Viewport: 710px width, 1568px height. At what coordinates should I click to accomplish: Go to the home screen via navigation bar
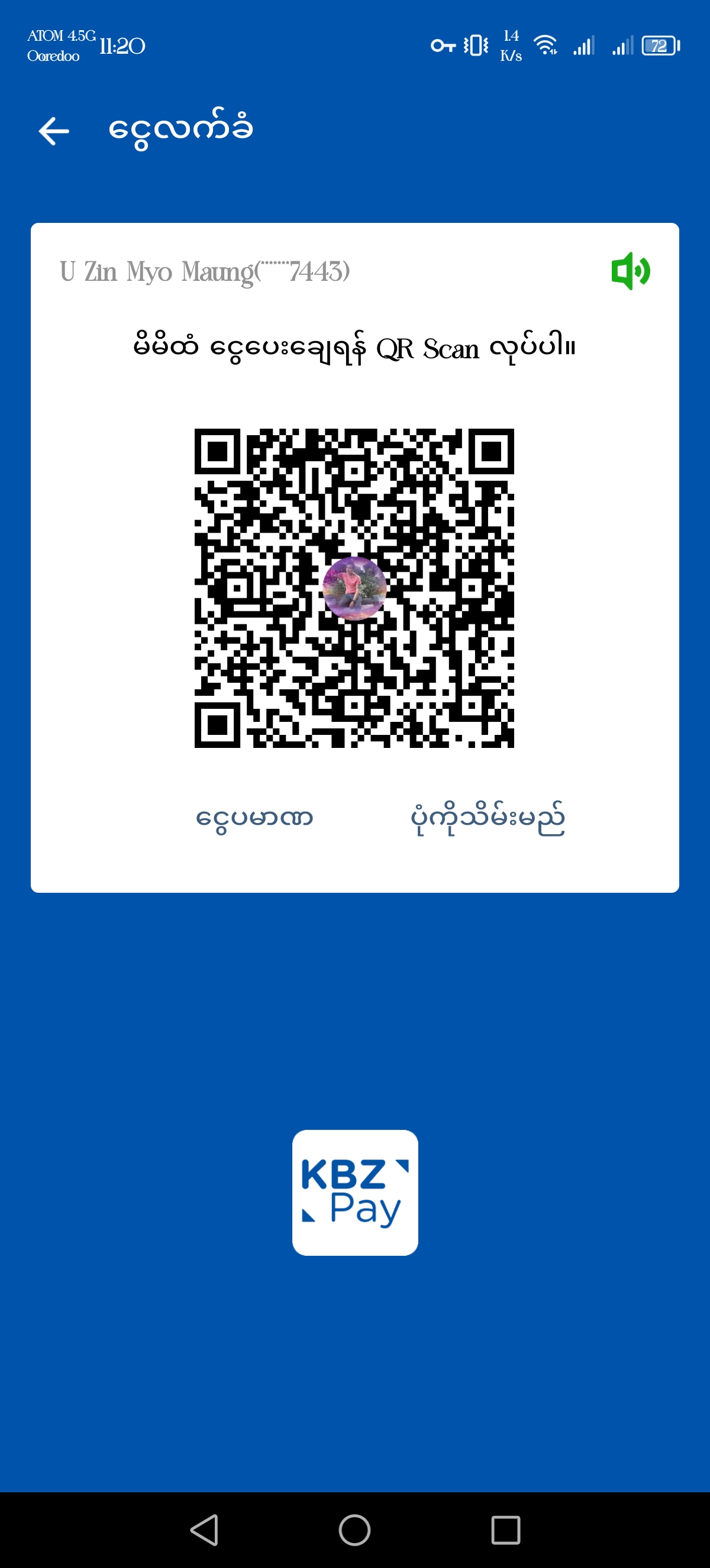pyautogui.click(x=354, y=1530)
